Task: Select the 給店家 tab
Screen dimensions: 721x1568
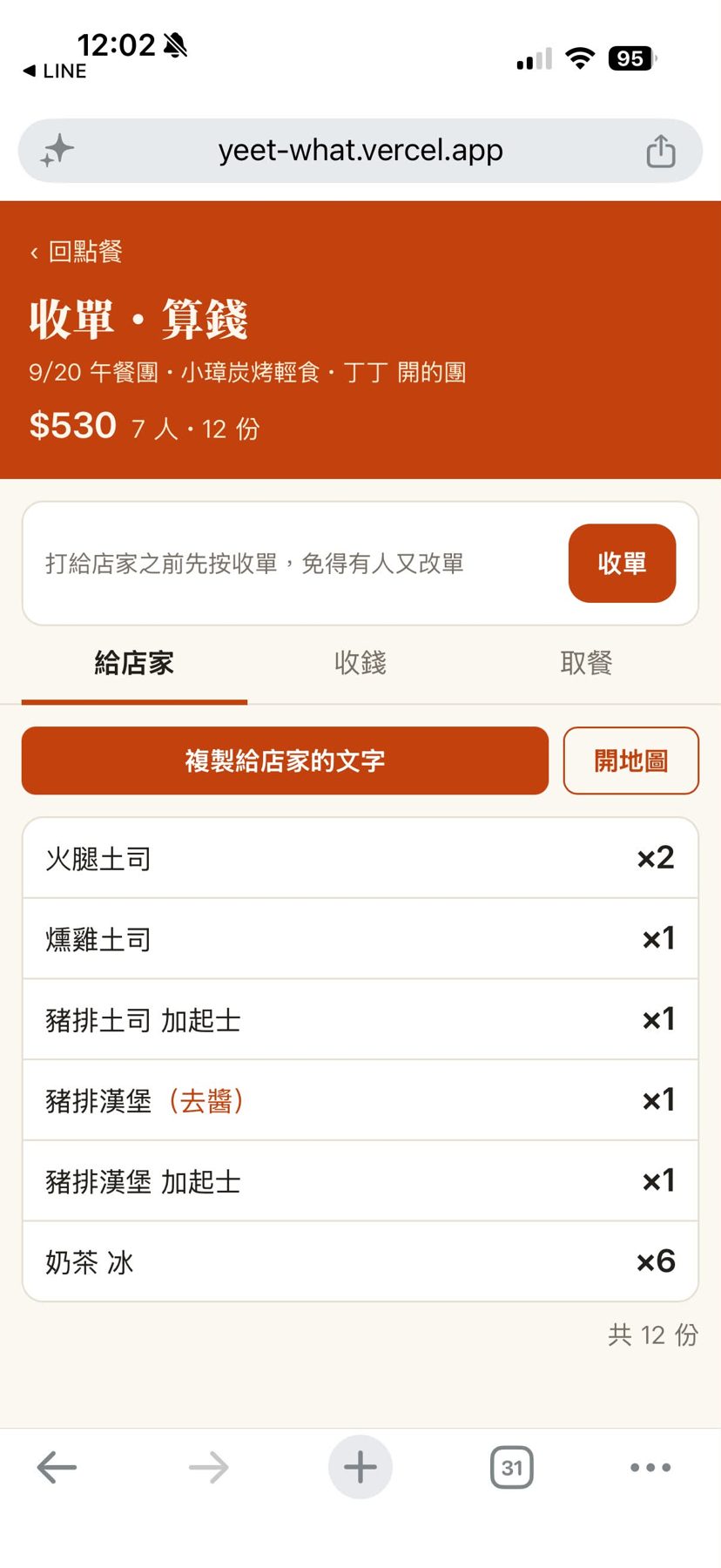Action: click(x=134, y=663)
